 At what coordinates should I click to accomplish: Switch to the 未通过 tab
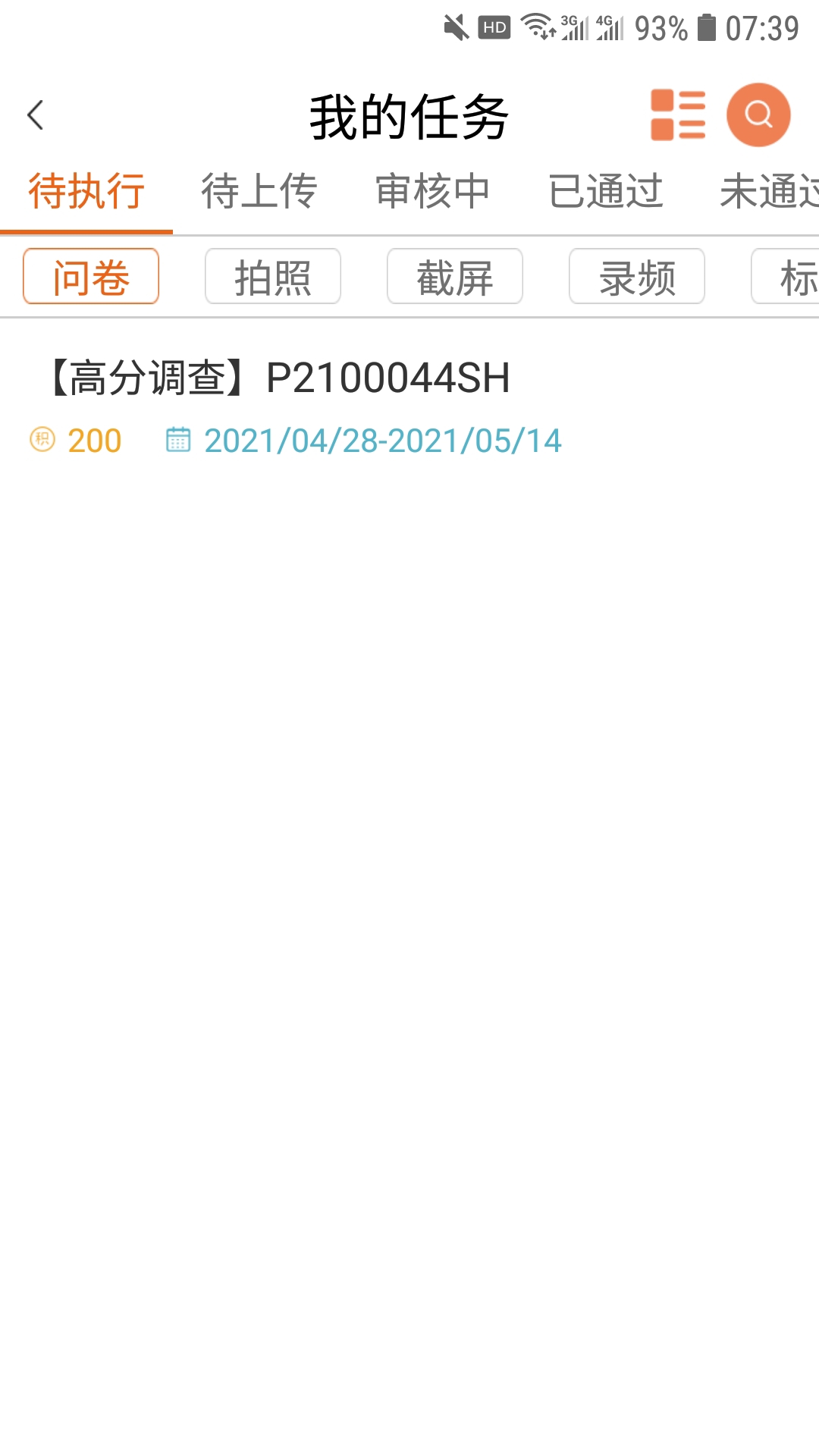pyautogui.click(x=769, y=191)
